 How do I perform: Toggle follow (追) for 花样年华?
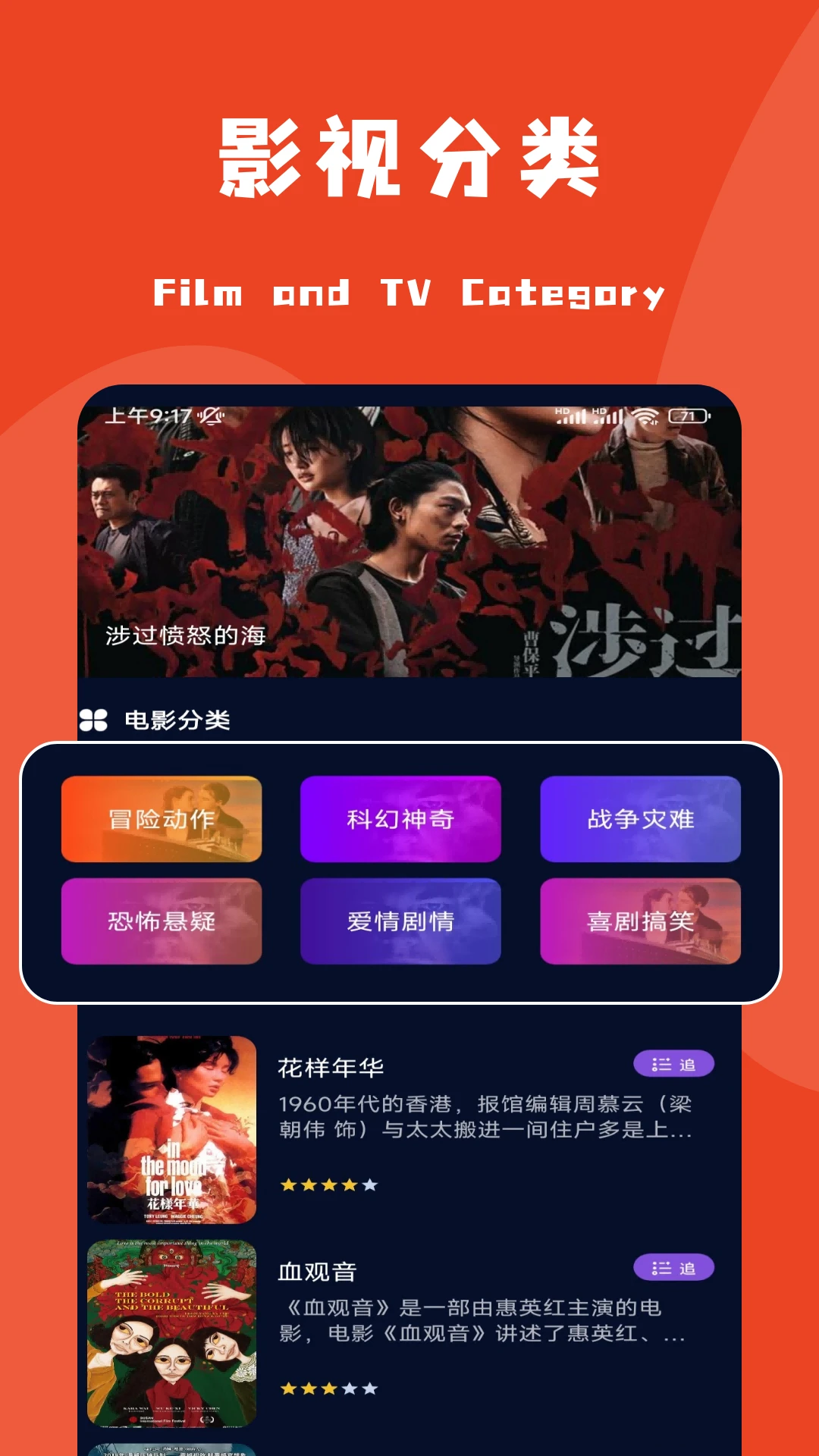pyautogui.click(x=675, y=1064)
